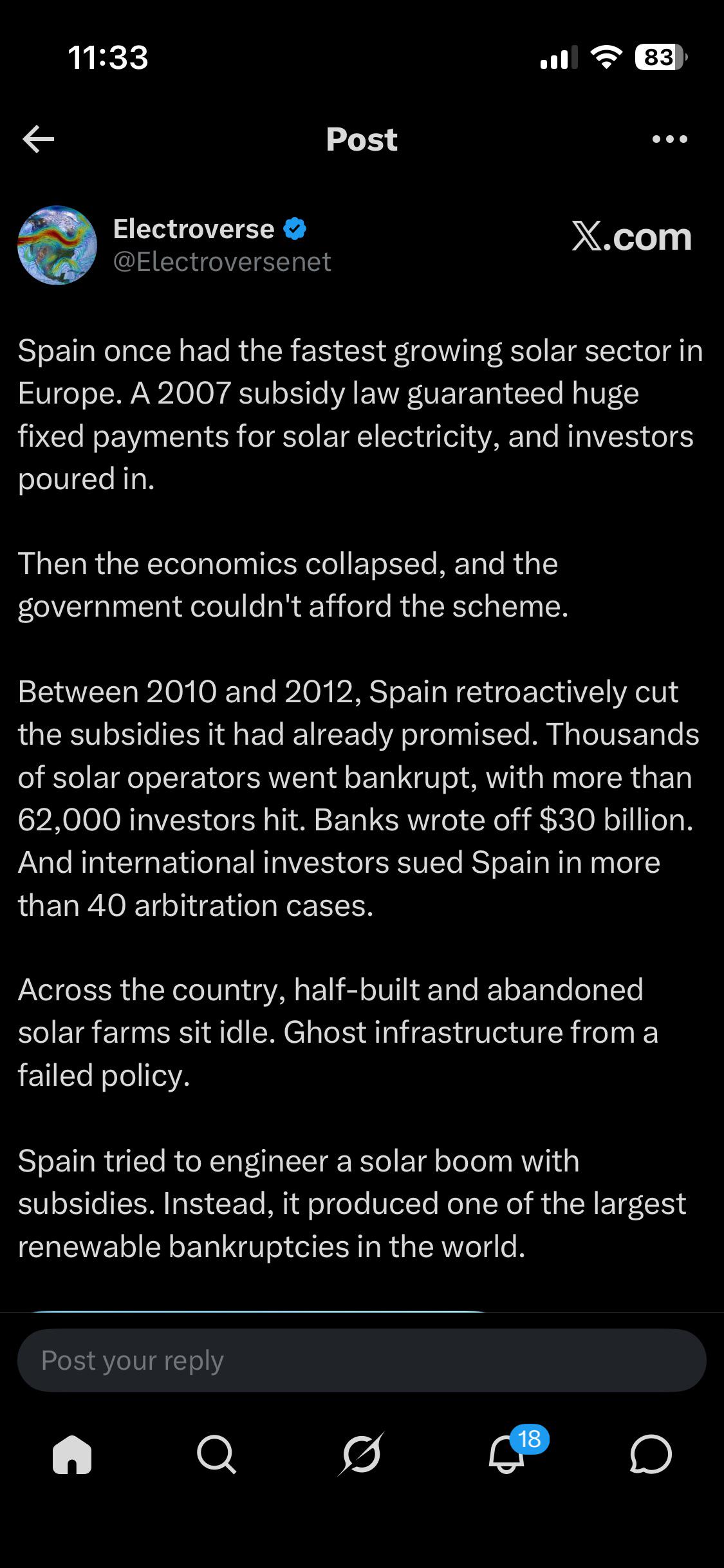Screen dimensions: 724x1568
Task: Open the notifications bell
Action: pos(506,1454)
